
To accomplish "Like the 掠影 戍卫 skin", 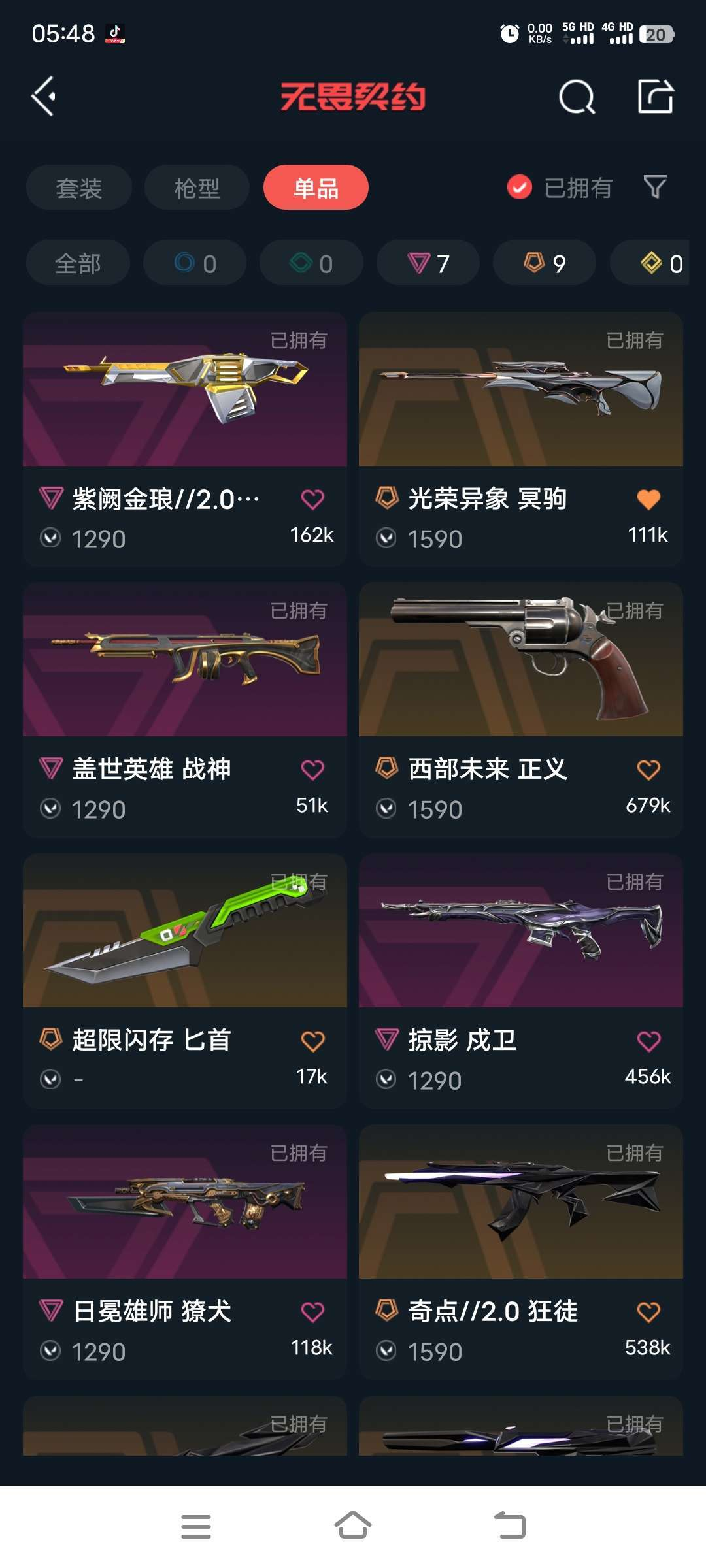I will click(x=648, y=1041).
